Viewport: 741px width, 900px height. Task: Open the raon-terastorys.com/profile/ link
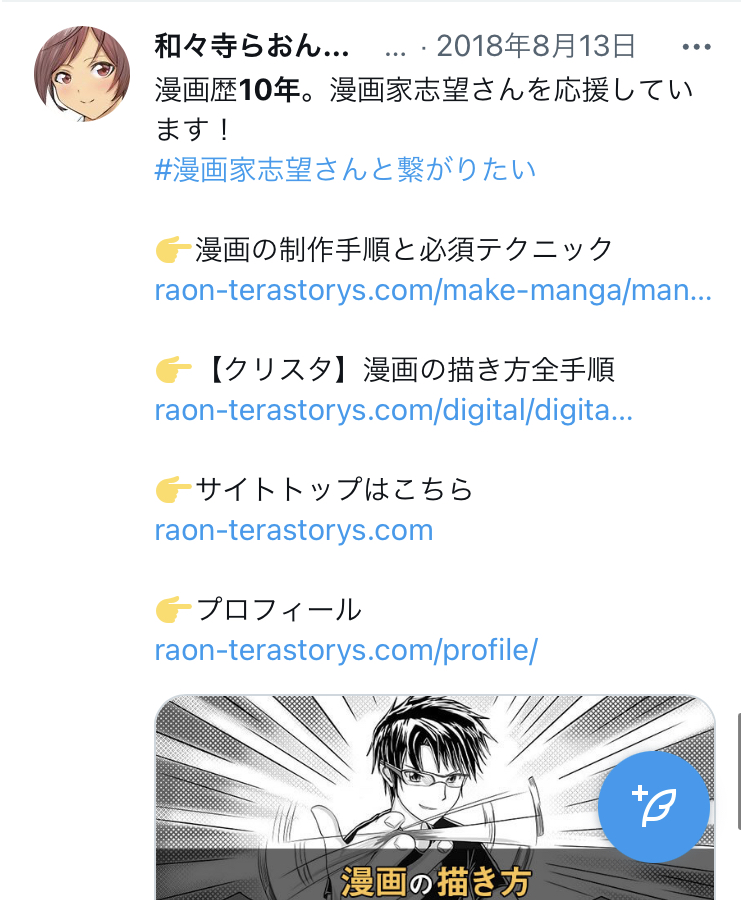[346, 650]
